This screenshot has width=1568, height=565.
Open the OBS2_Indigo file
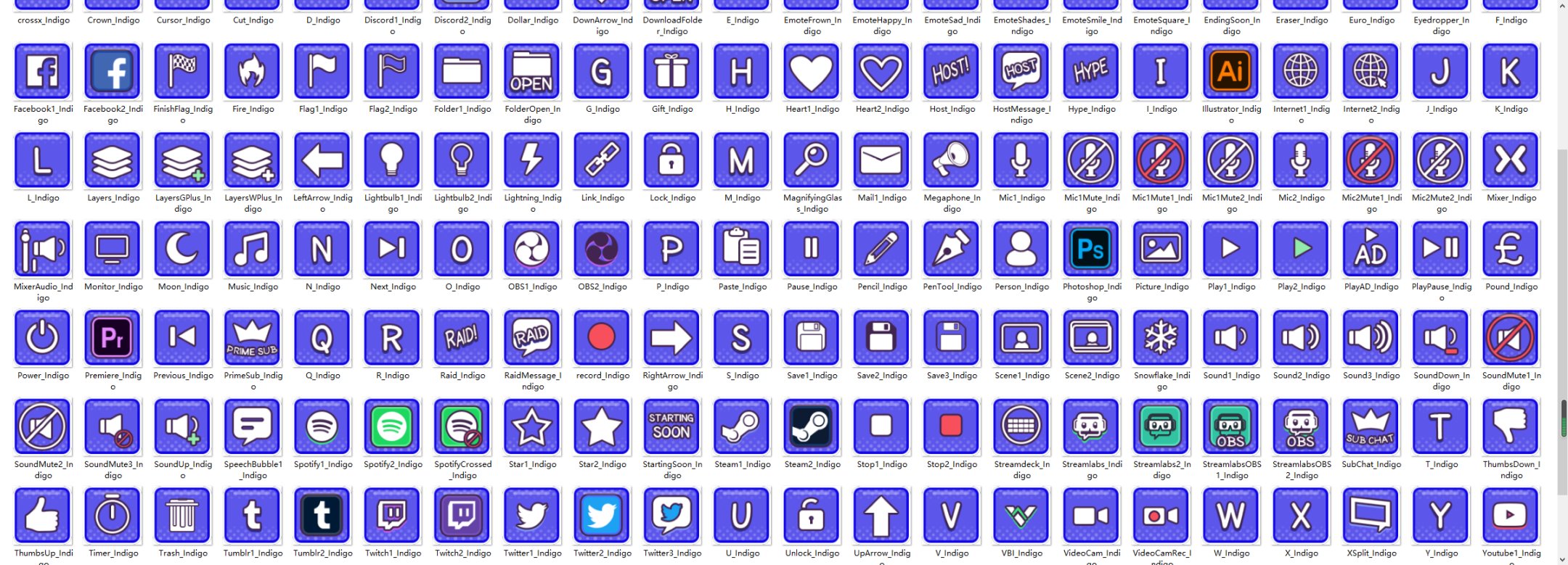602,249
